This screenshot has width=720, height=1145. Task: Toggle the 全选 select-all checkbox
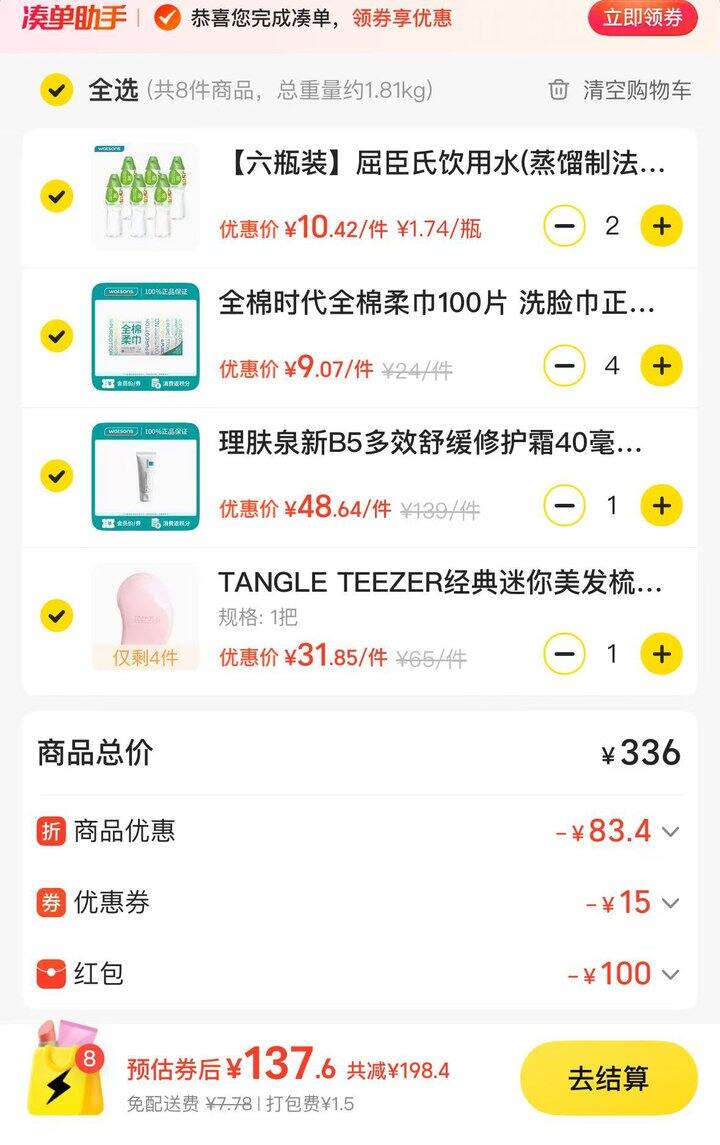[x=56, y=90]
